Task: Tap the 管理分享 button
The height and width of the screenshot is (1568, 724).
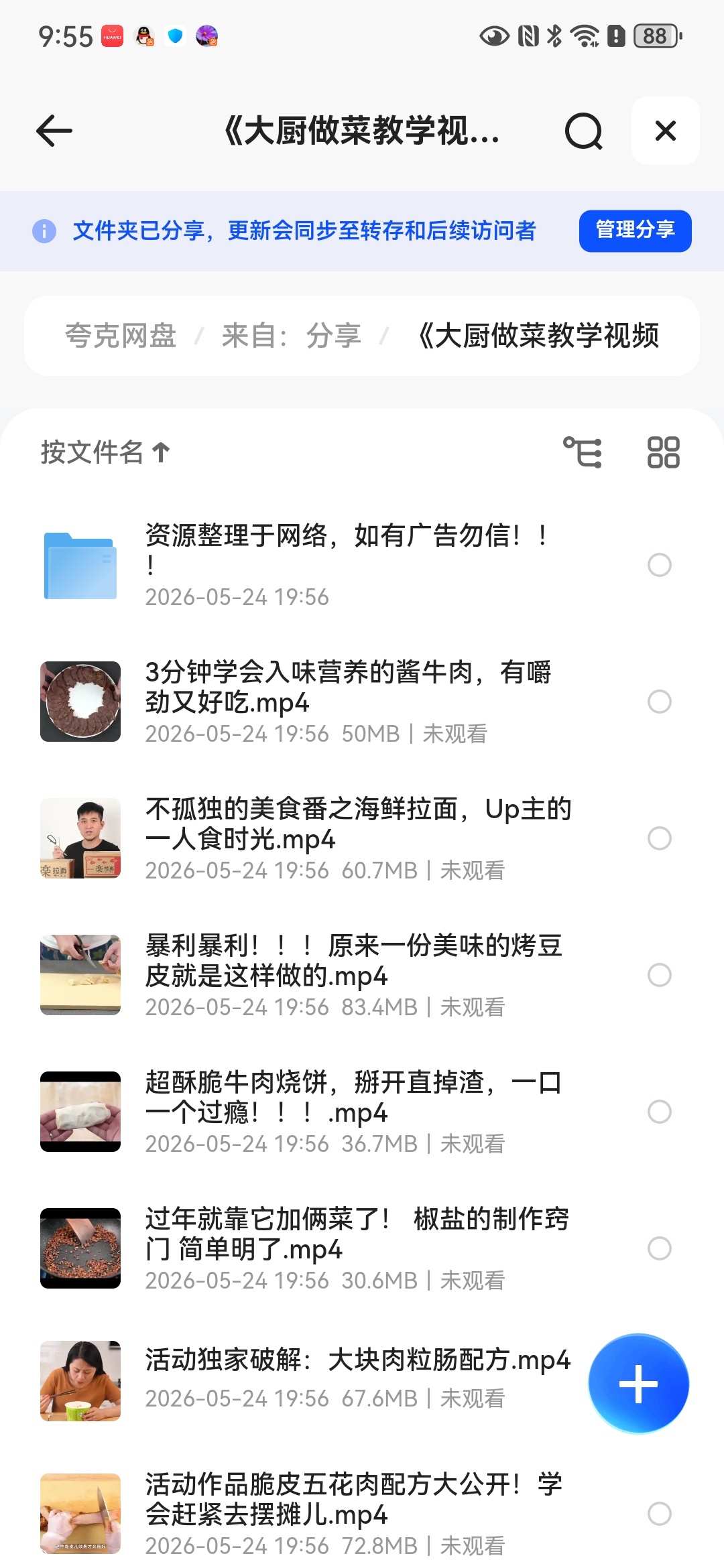Action: coord(635,231)
